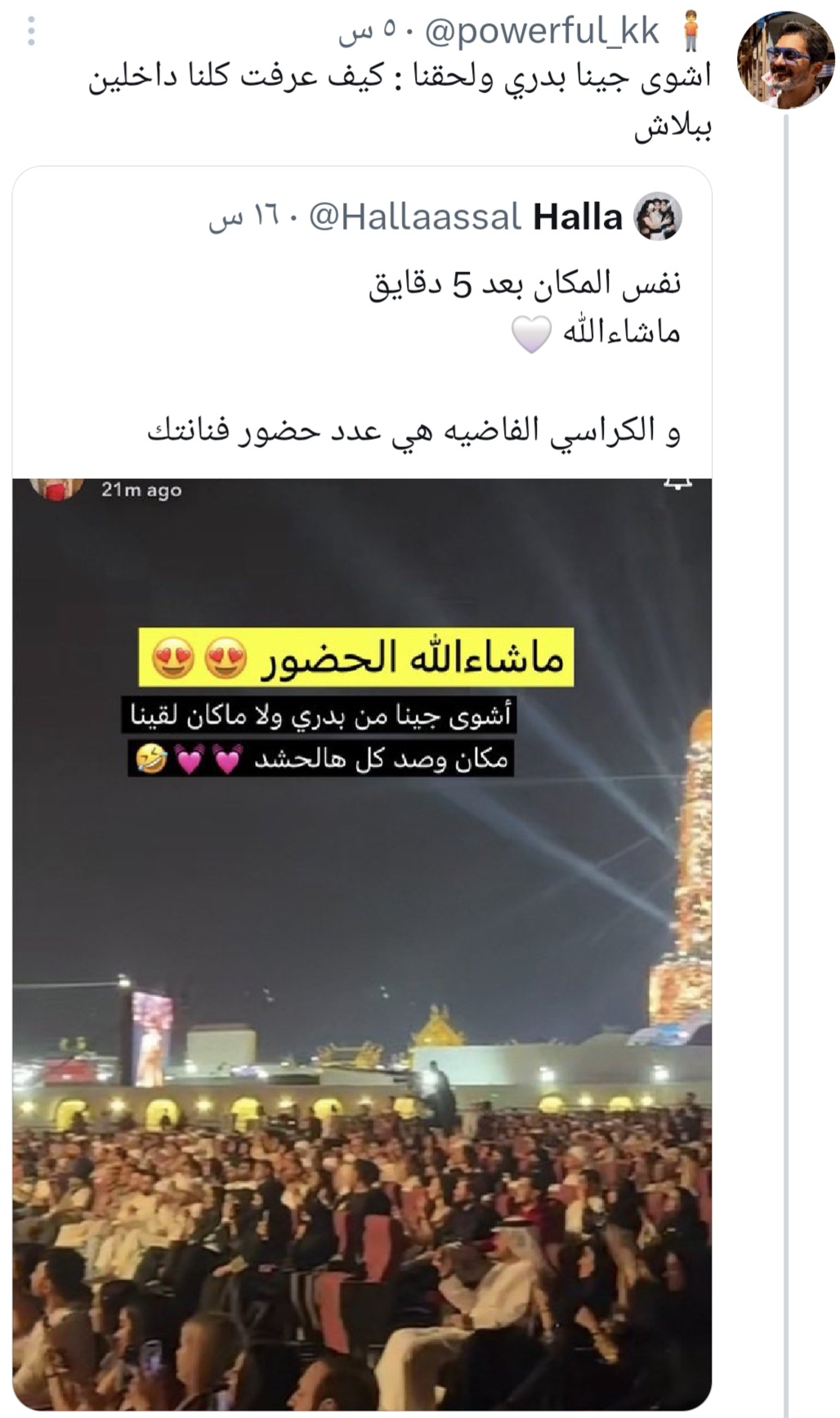This screenshot has width=840, height=1418.
Task: Visit the @powerful_kk profile handle
Action: point(542,31)
